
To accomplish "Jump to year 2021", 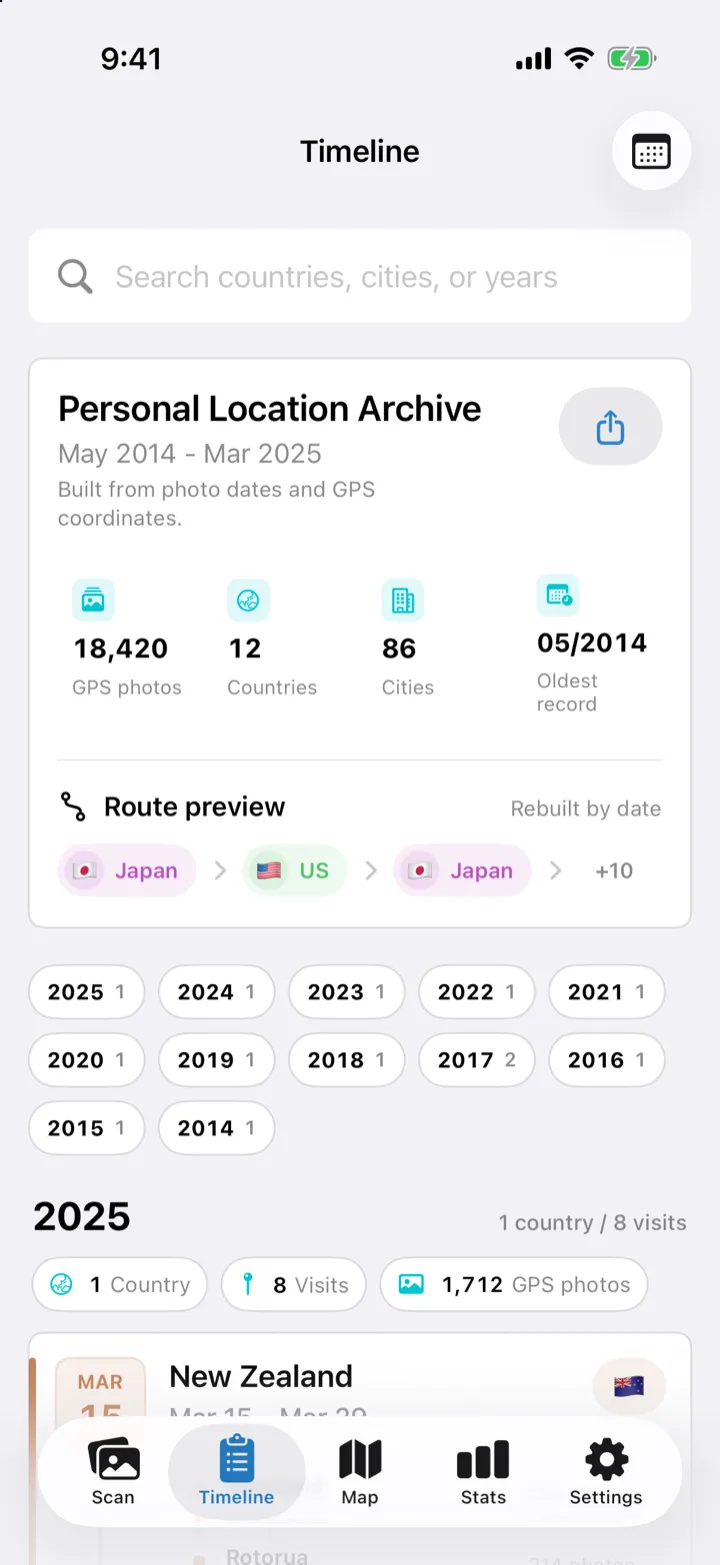I will (607, 992).
